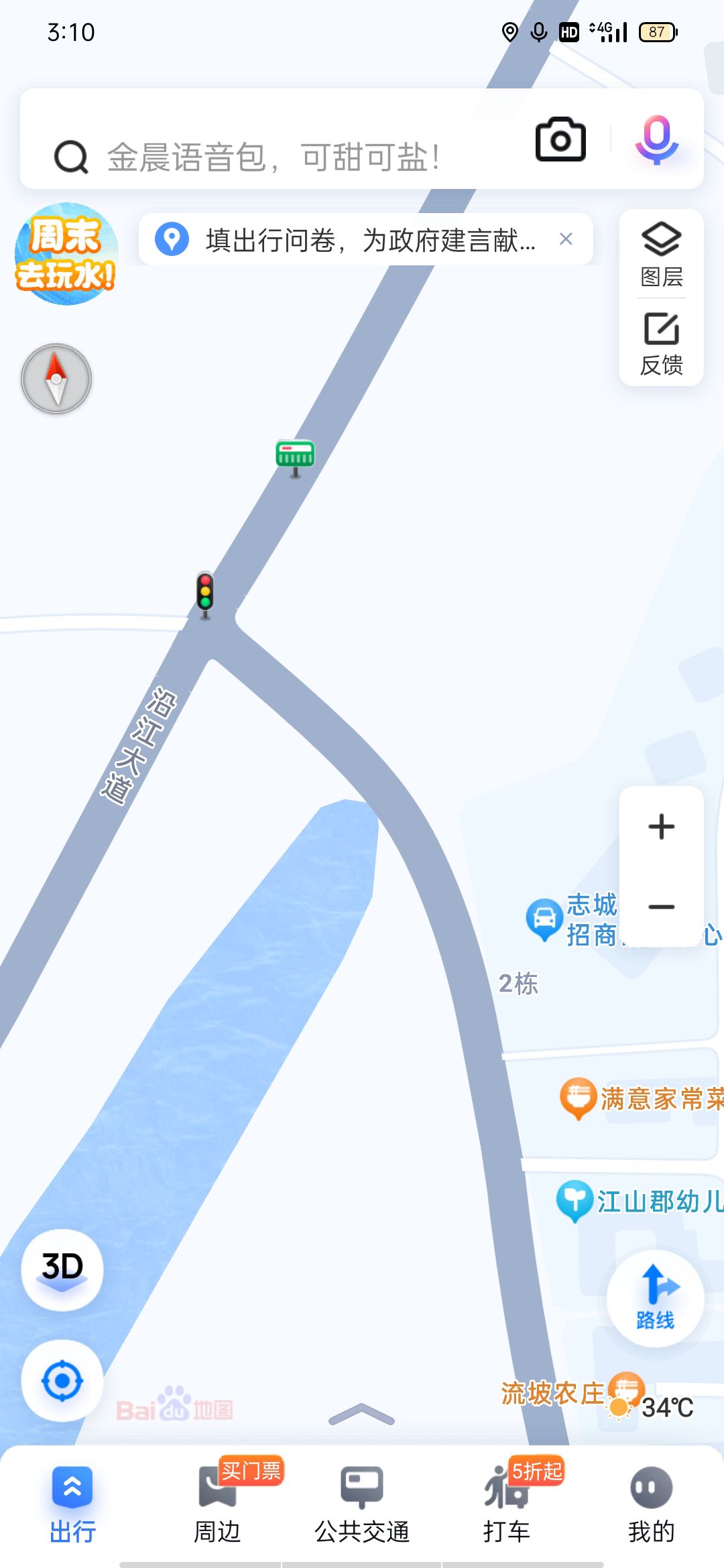This screenshot has width=724, height=1568.
Task: Zoom in the map with plus
Action: (661, 827)
